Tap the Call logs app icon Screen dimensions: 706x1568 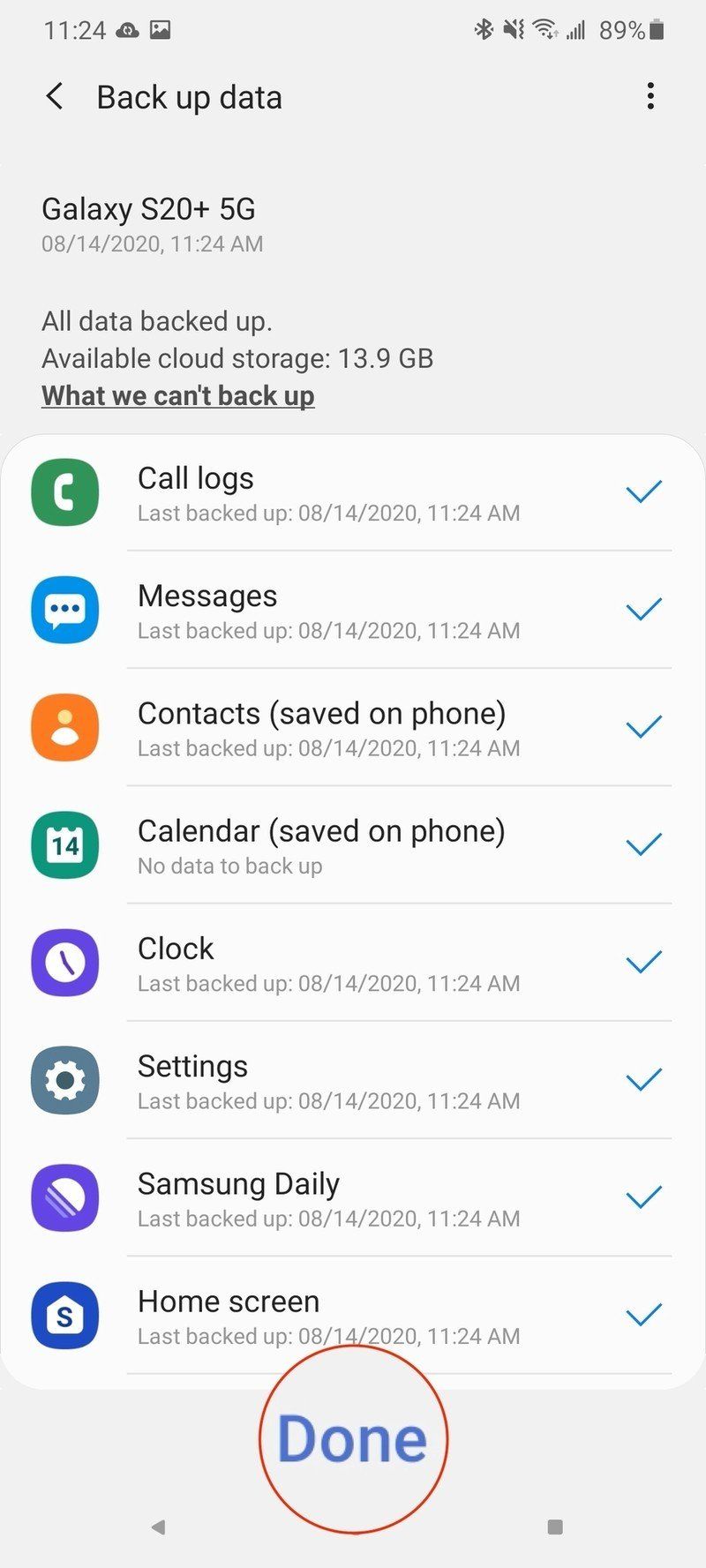(64, 492)
